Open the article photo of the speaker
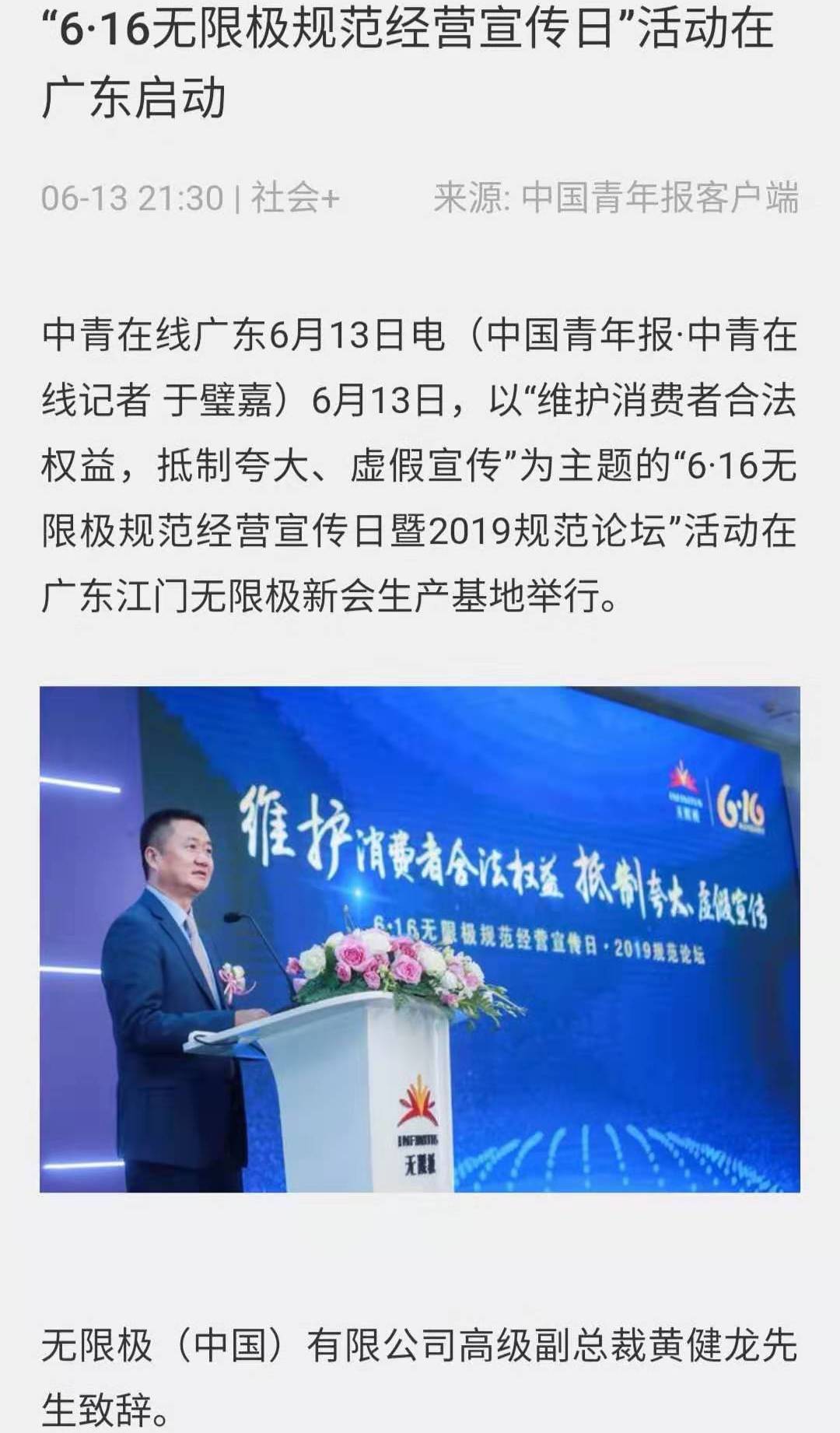 (x=420, y=939)
